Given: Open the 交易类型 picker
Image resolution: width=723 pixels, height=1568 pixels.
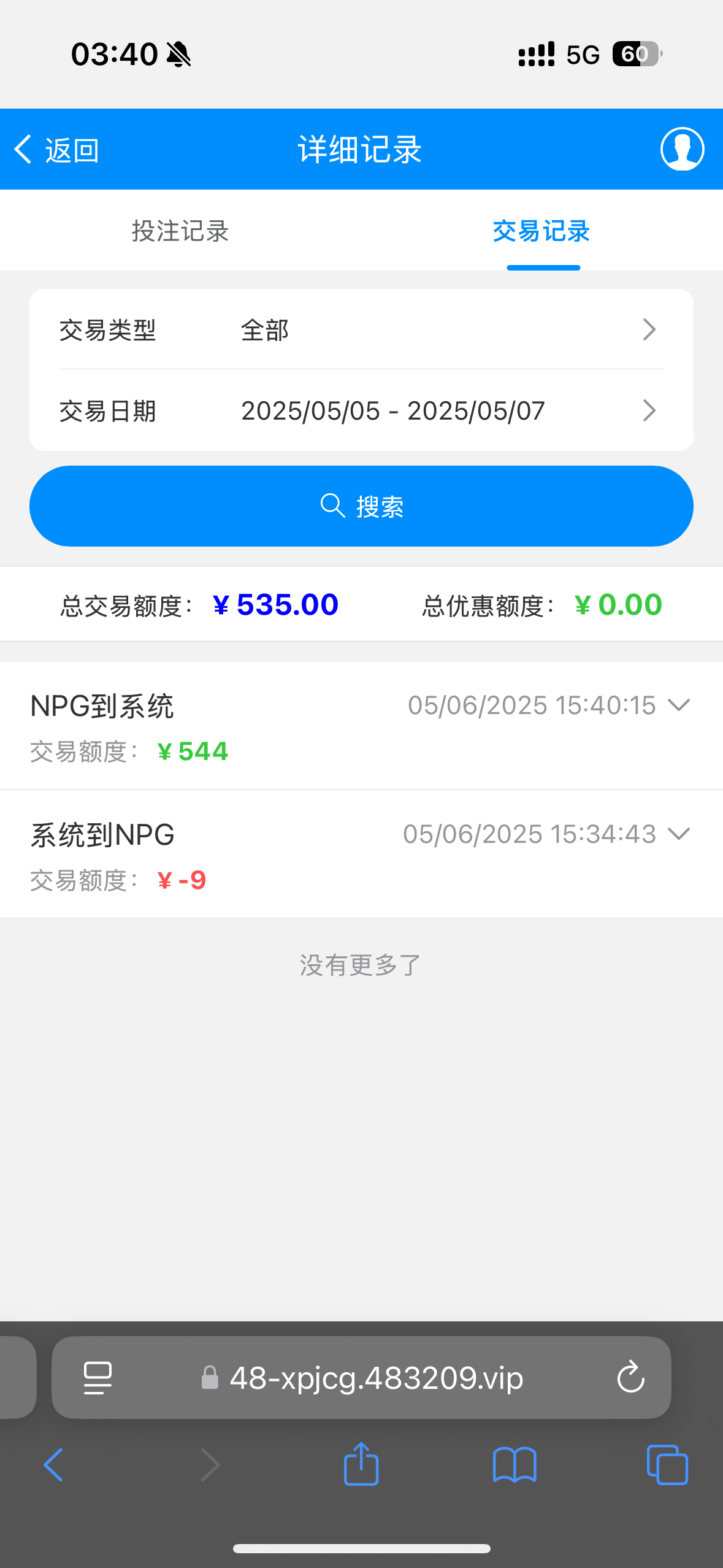Looking at the screenshot, I should click(361, 330).
